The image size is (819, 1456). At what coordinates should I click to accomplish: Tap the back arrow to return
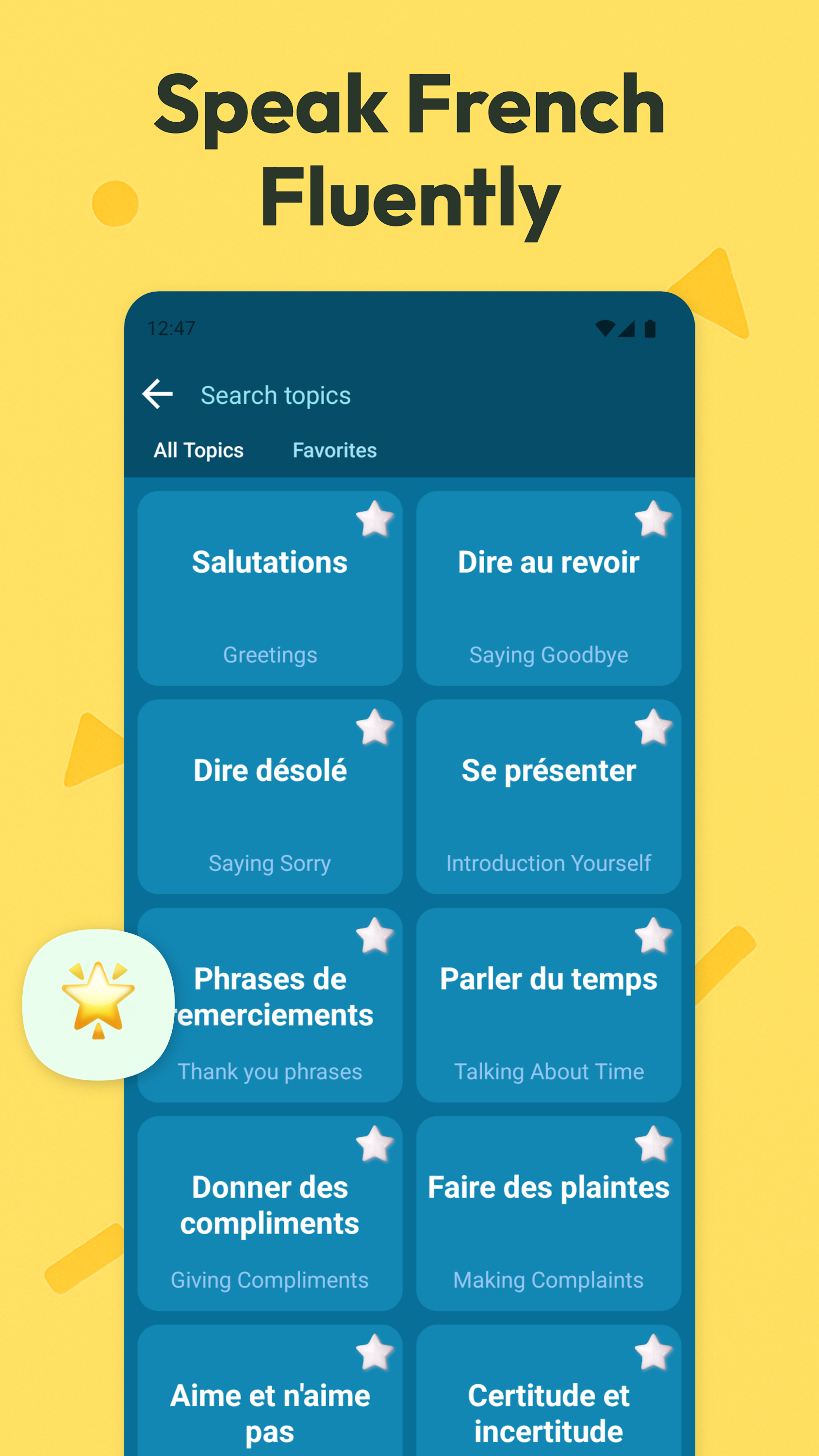157,395
